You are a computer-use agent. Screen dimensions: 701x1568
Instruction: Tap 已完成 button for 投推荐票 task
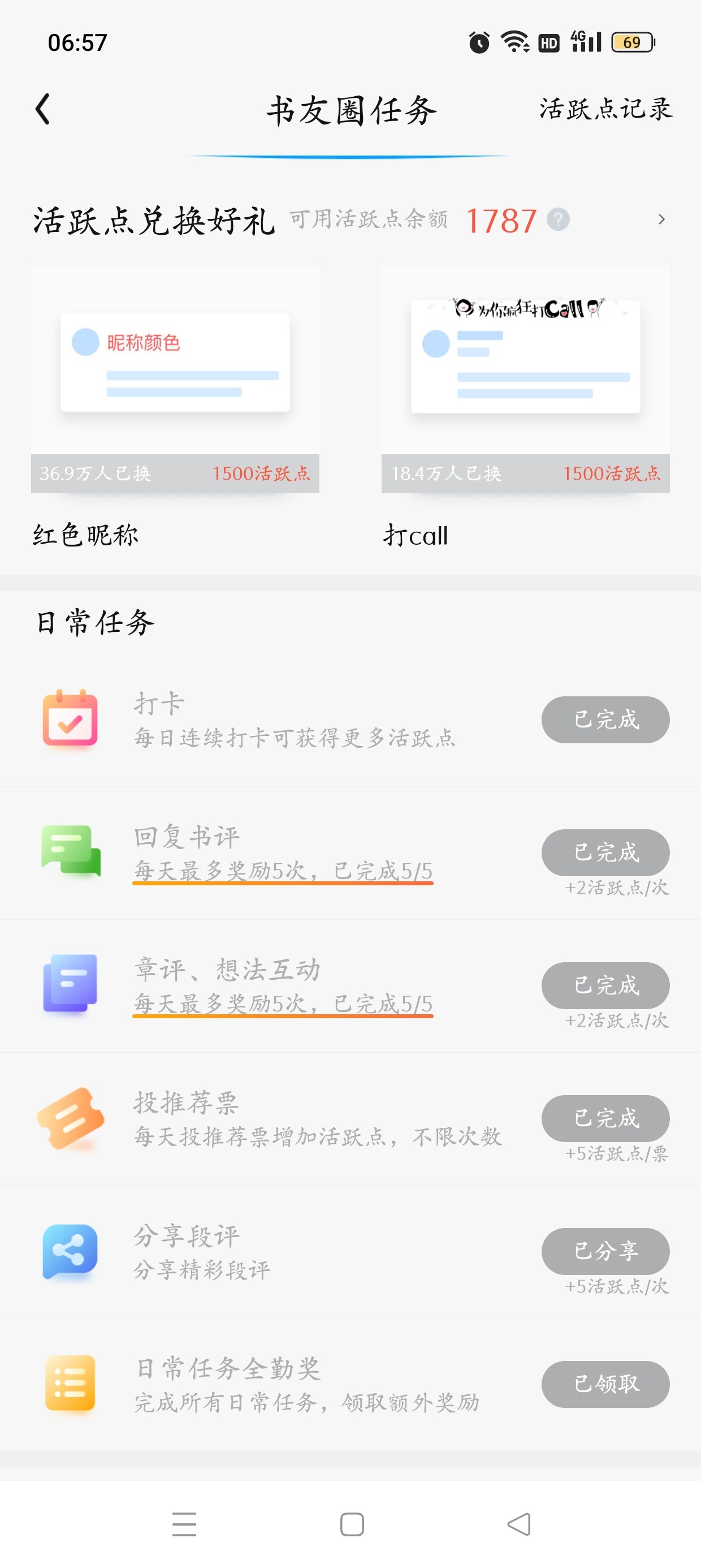tap(605, 1118)
